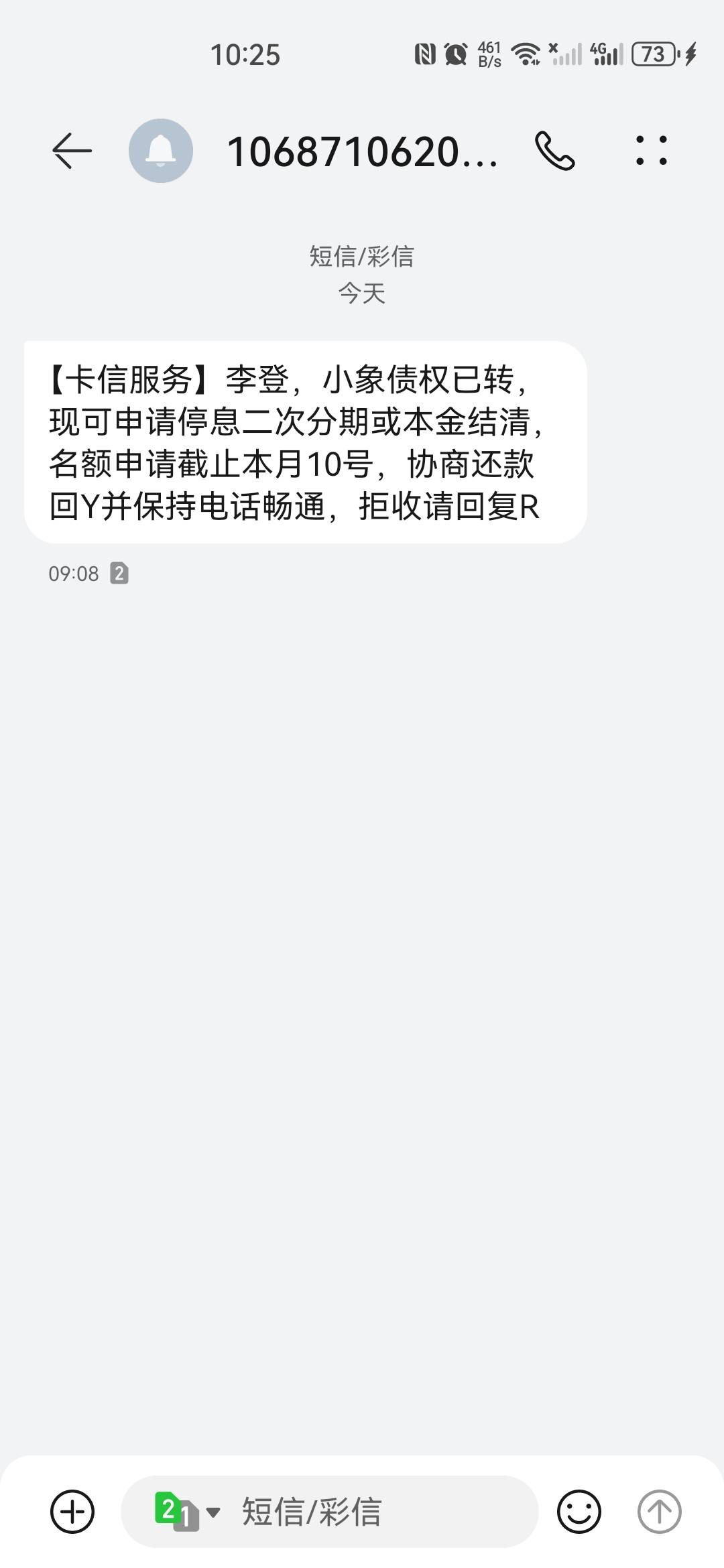Call the sender number 1068710620
The image size is (724, 1568).
coord(554,151)
